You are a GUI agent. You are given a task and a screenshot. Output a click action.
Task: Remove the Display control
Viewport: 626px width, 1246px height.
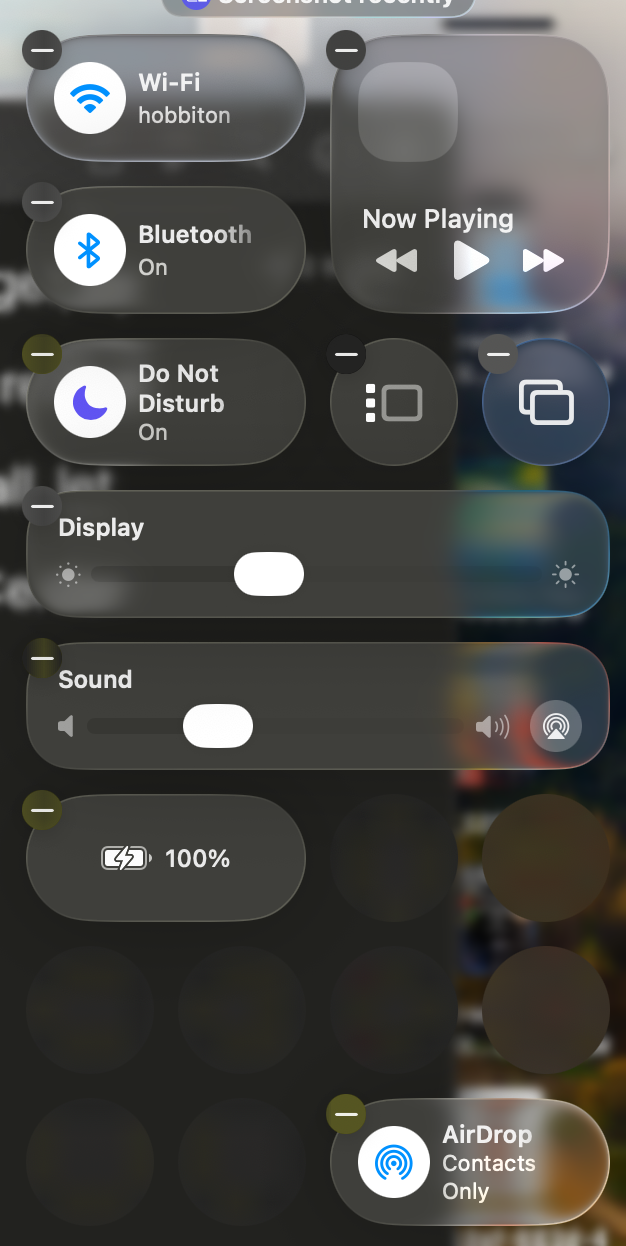(42, 505)
